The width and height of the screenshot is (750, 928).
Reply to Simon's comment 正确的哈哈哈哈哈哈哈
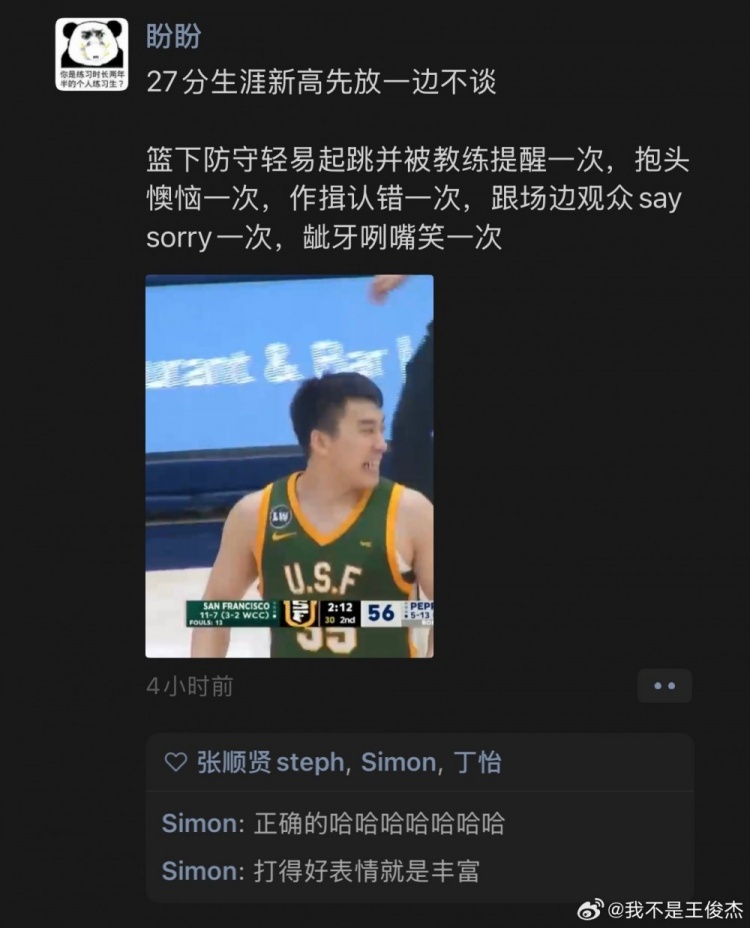click(x=380, y=824)
